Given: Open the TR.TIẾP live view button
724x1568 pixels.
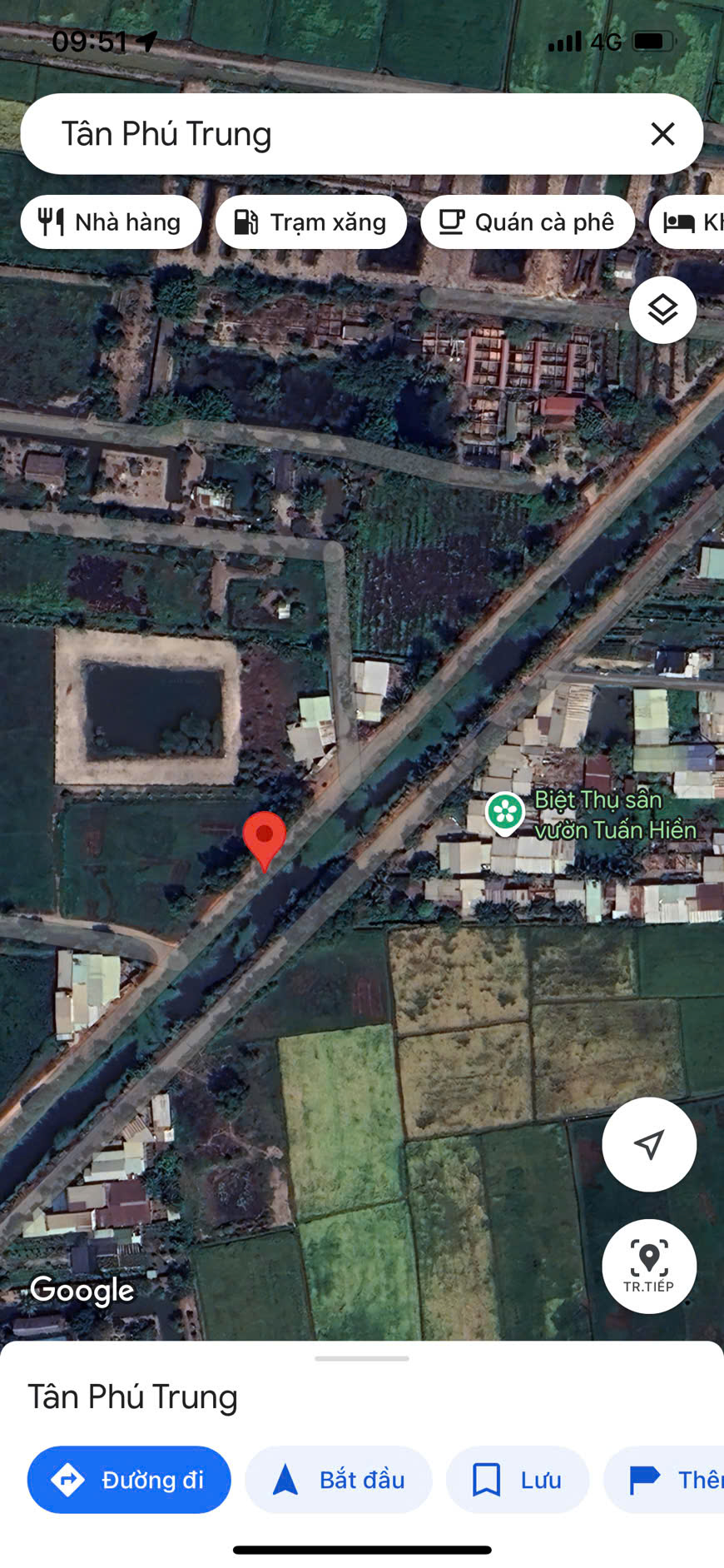Looking at the screenshot, I should 649,1266.
